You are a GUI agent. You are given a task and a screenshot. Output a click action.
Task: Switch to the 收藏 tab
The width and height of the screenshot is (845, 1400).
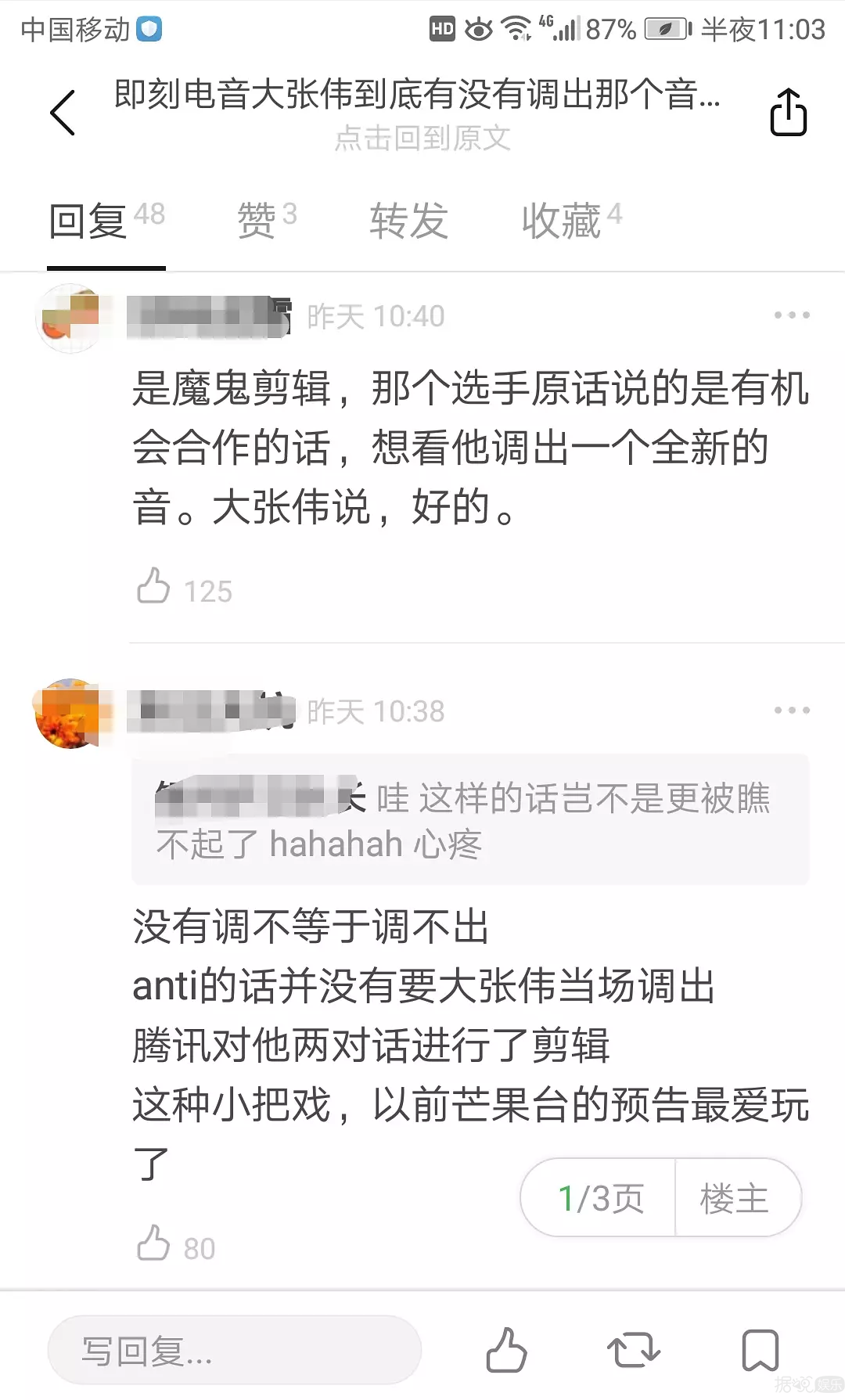[571, 221]
